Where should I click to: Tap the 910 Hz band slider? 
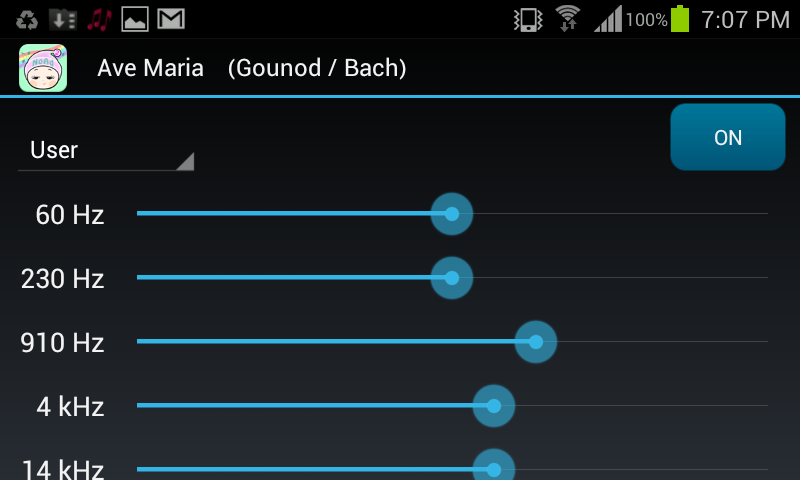click(x=536, y=342)
